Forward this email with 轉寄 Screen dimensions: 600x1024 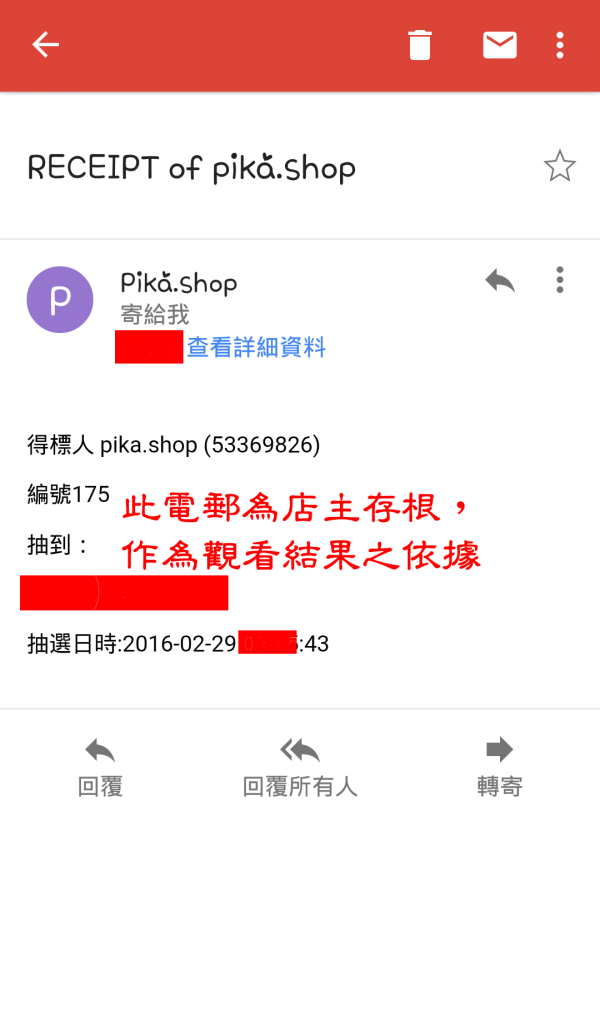click(499, 767)
